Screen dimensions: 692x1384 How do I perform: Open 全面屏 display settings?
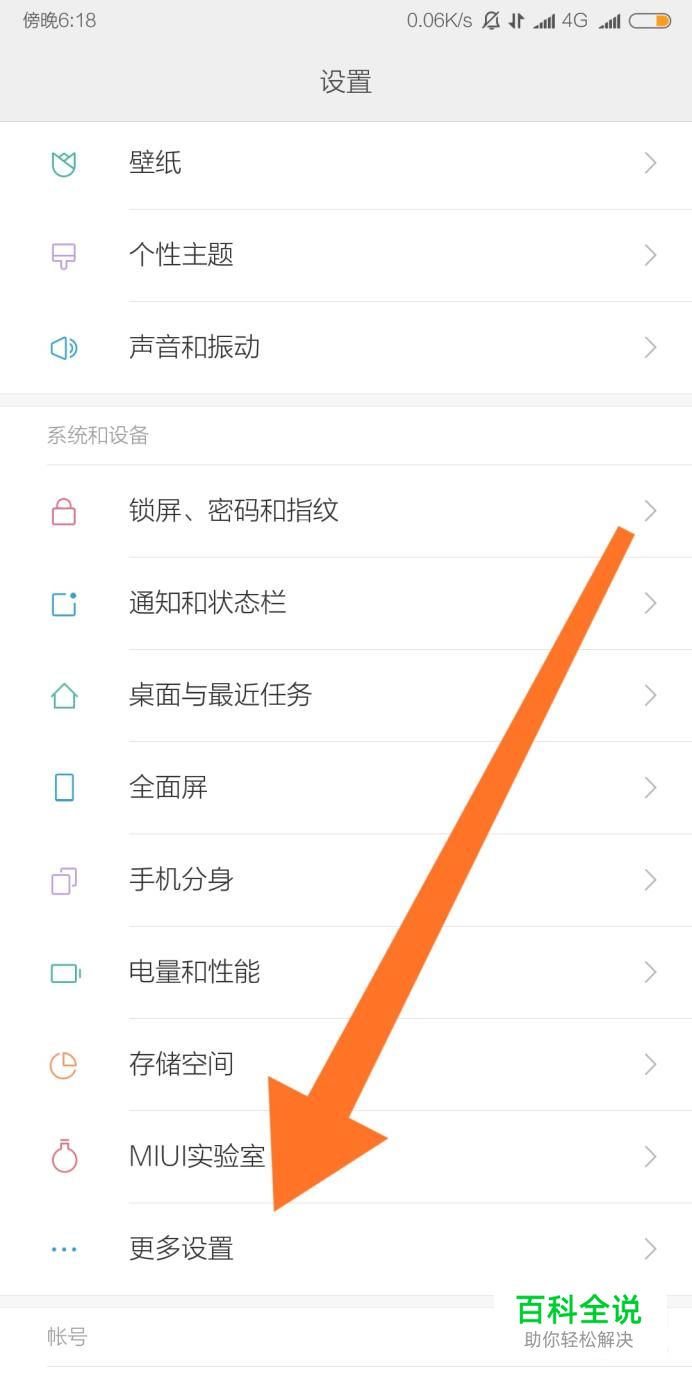click(x=168, y=787)
